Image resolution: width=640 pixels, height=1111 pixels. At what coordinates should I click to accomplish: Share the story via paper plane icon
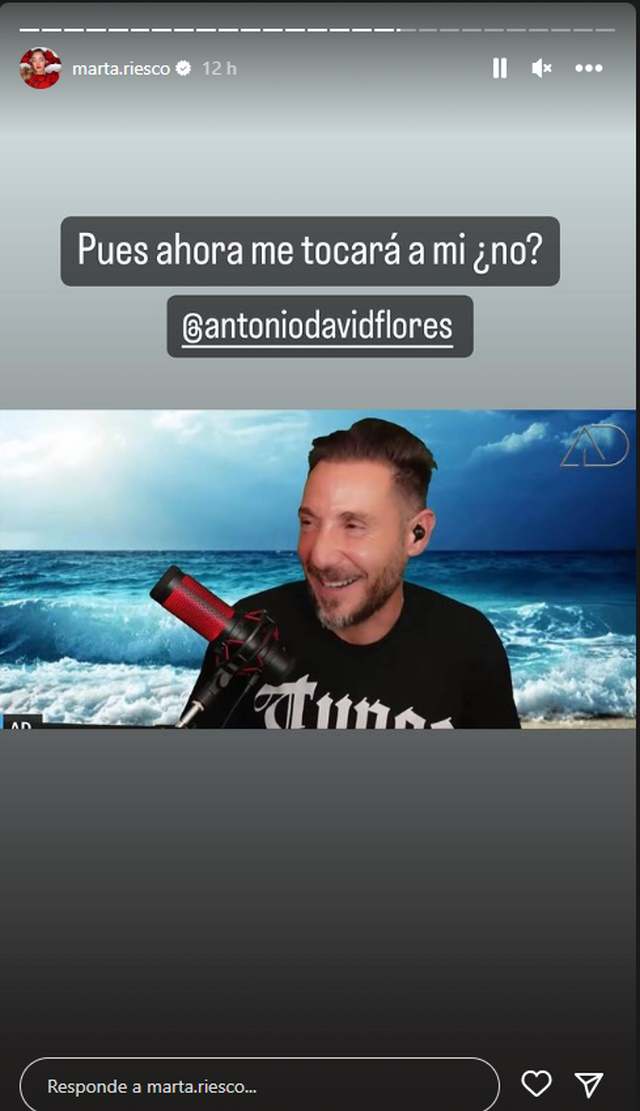tap(590, 1084)
